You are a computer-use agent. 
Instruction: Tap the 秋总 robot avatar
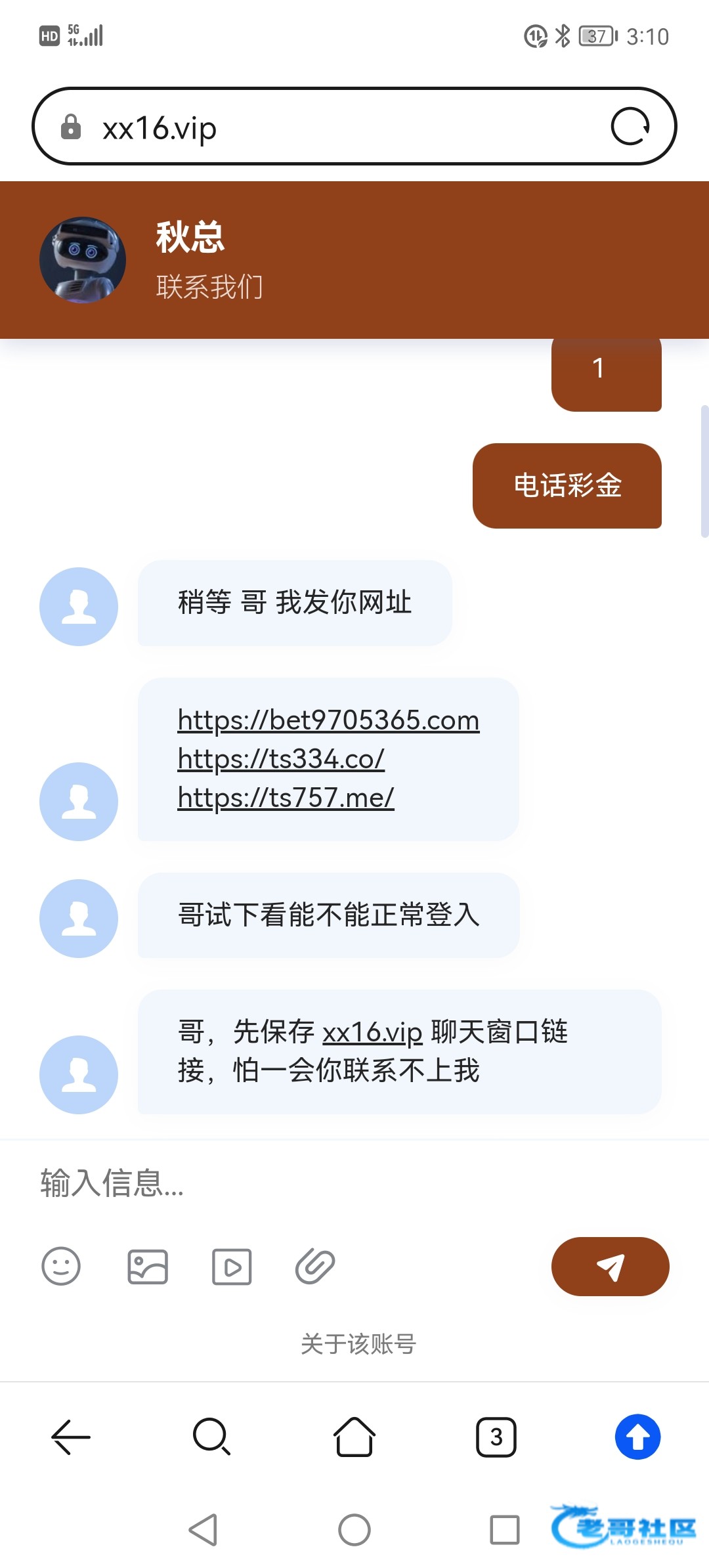(x=83, y=260)
